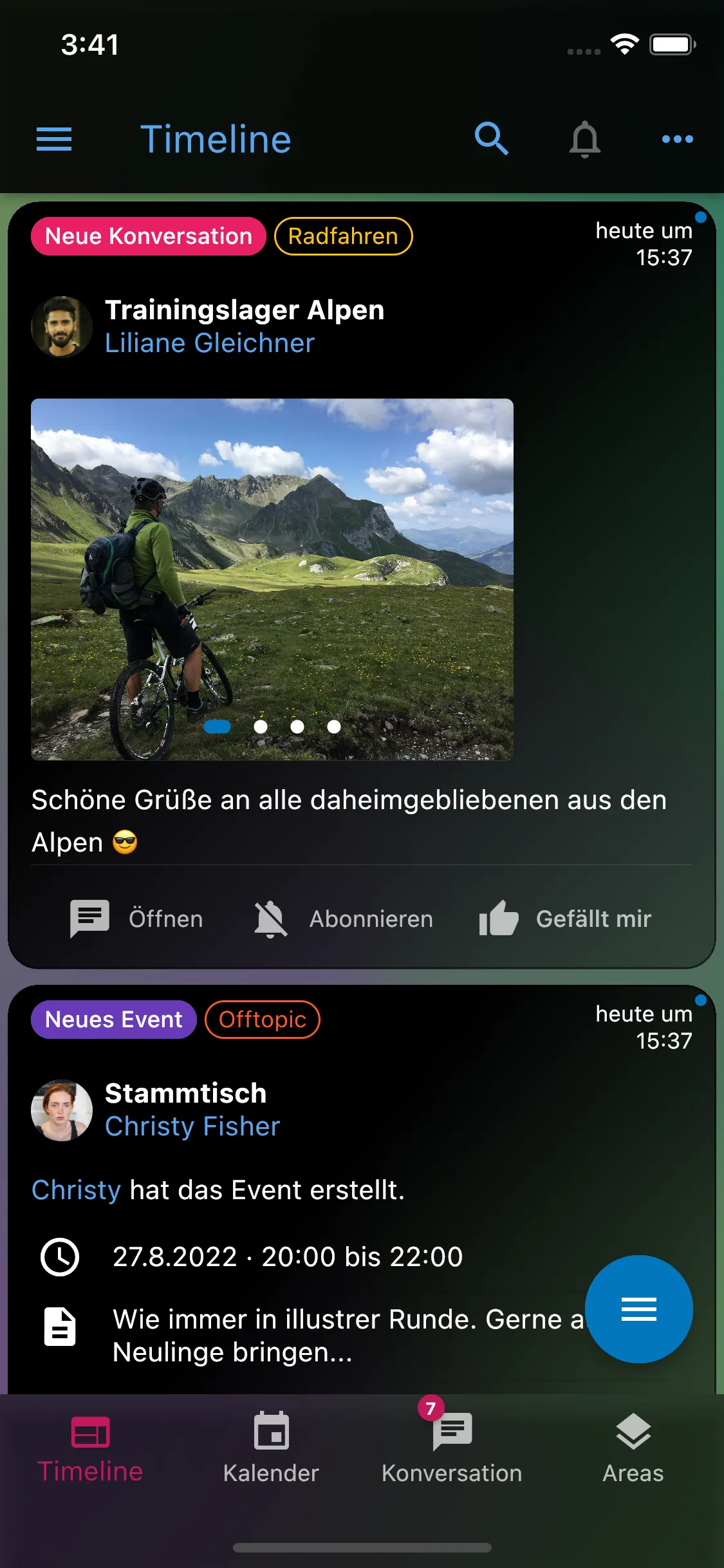The height and width of the screenshot is (1568, 724).
Task: Like the post with Gefällt mir
Action: pyautogui.click(x=565, y=919)
